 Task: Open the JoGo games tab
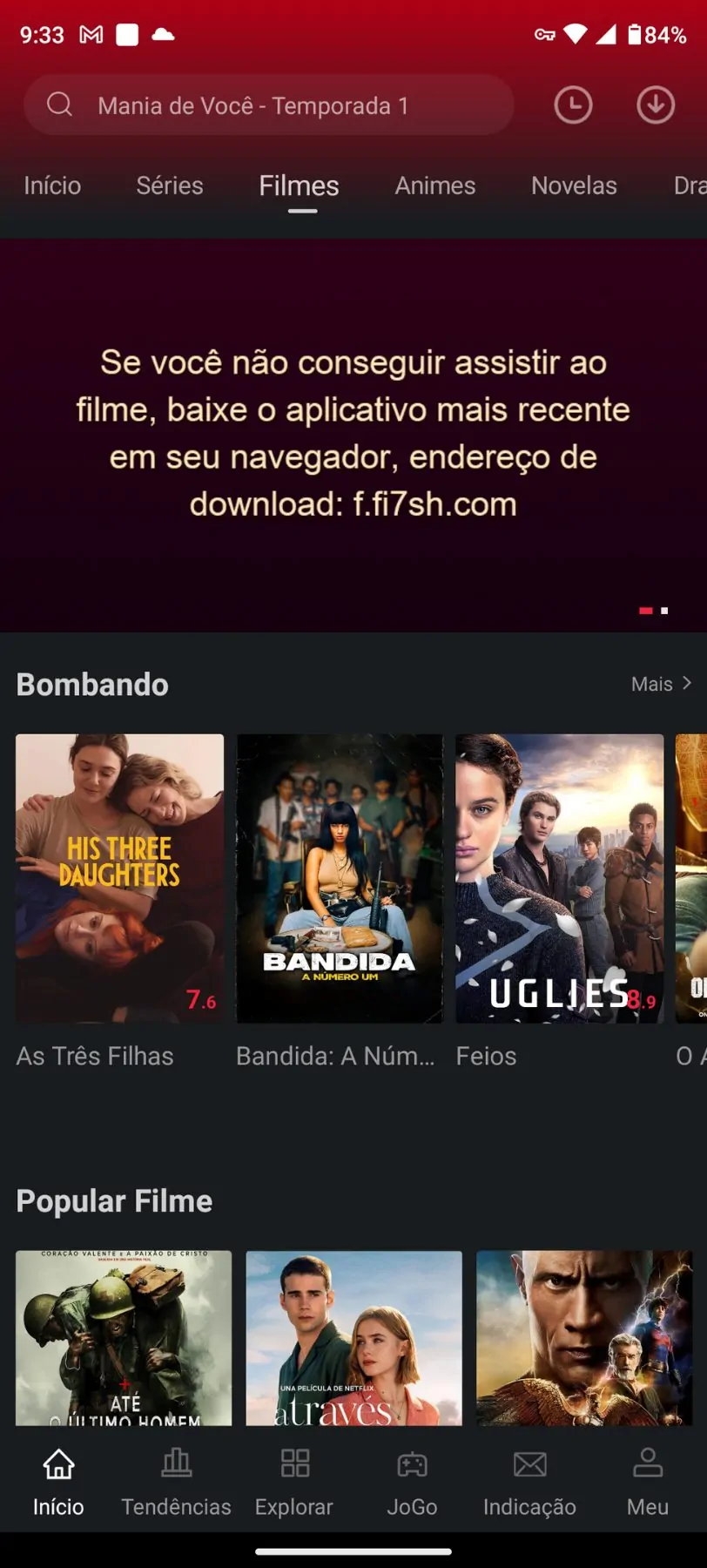click(412, 1479)
